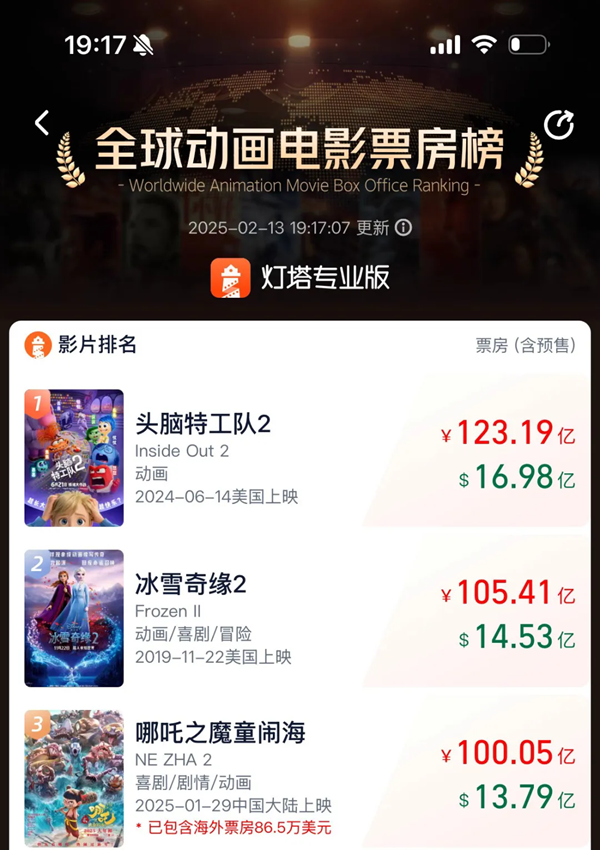Refresh the box office ranking
Screen dimensions: 600x850
tap(558, 124)
